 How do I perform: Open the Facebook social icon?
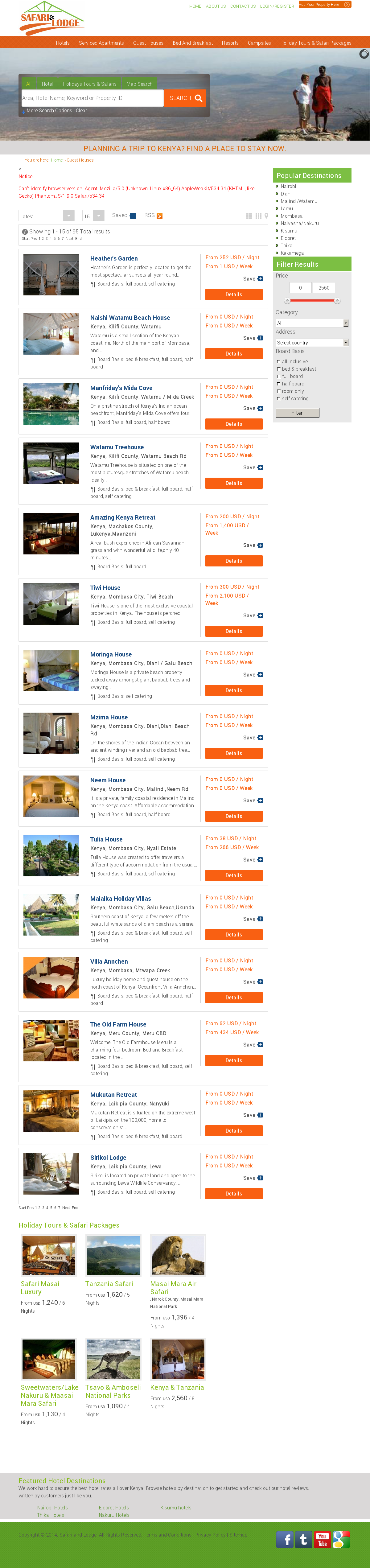click(x=285, y=1539)
